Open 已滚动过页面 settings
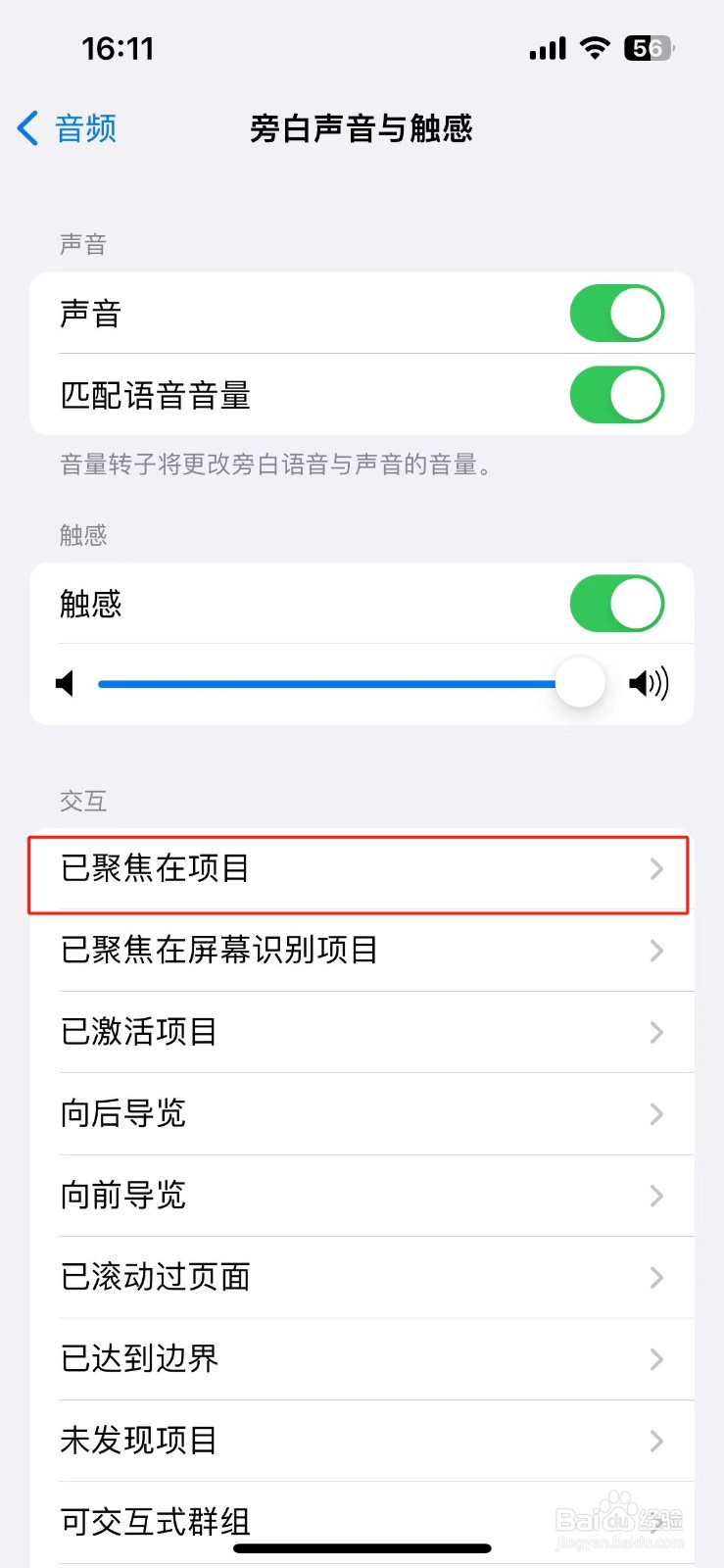Viewport: 724px width, 1568px height. (362, 1277)
